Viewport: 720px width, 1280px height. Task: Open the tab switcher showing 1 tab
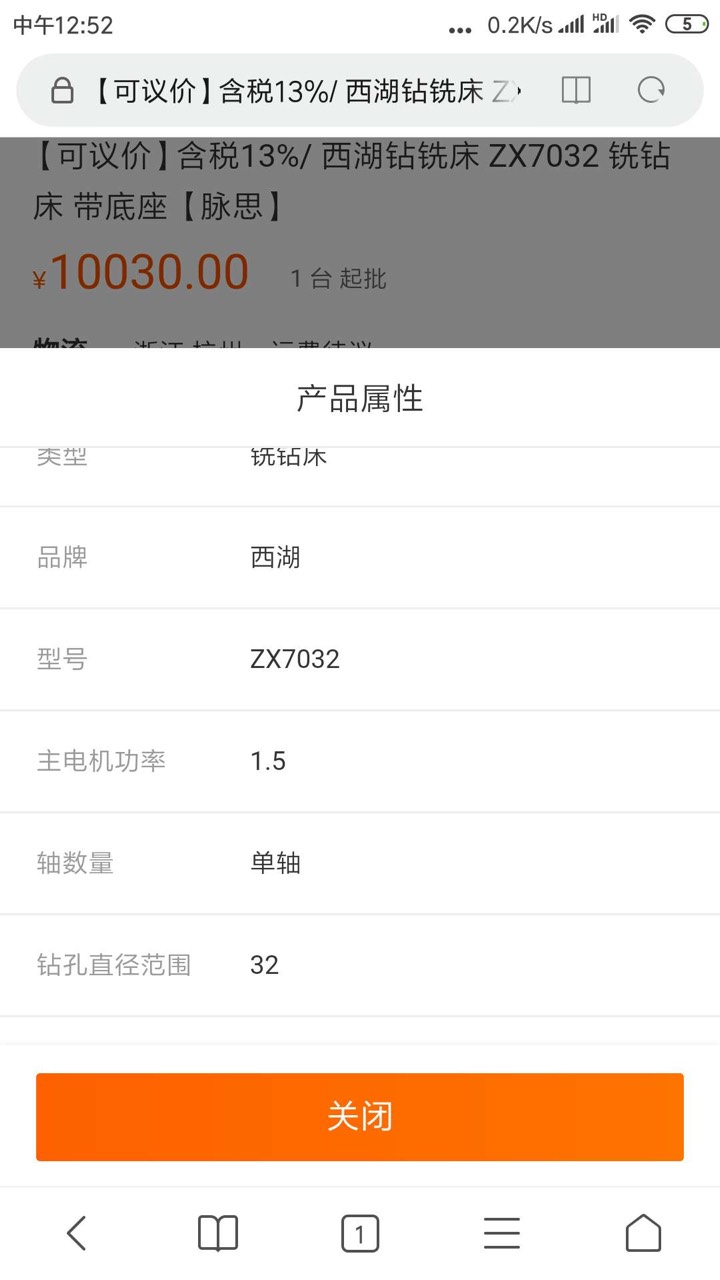360,1233
